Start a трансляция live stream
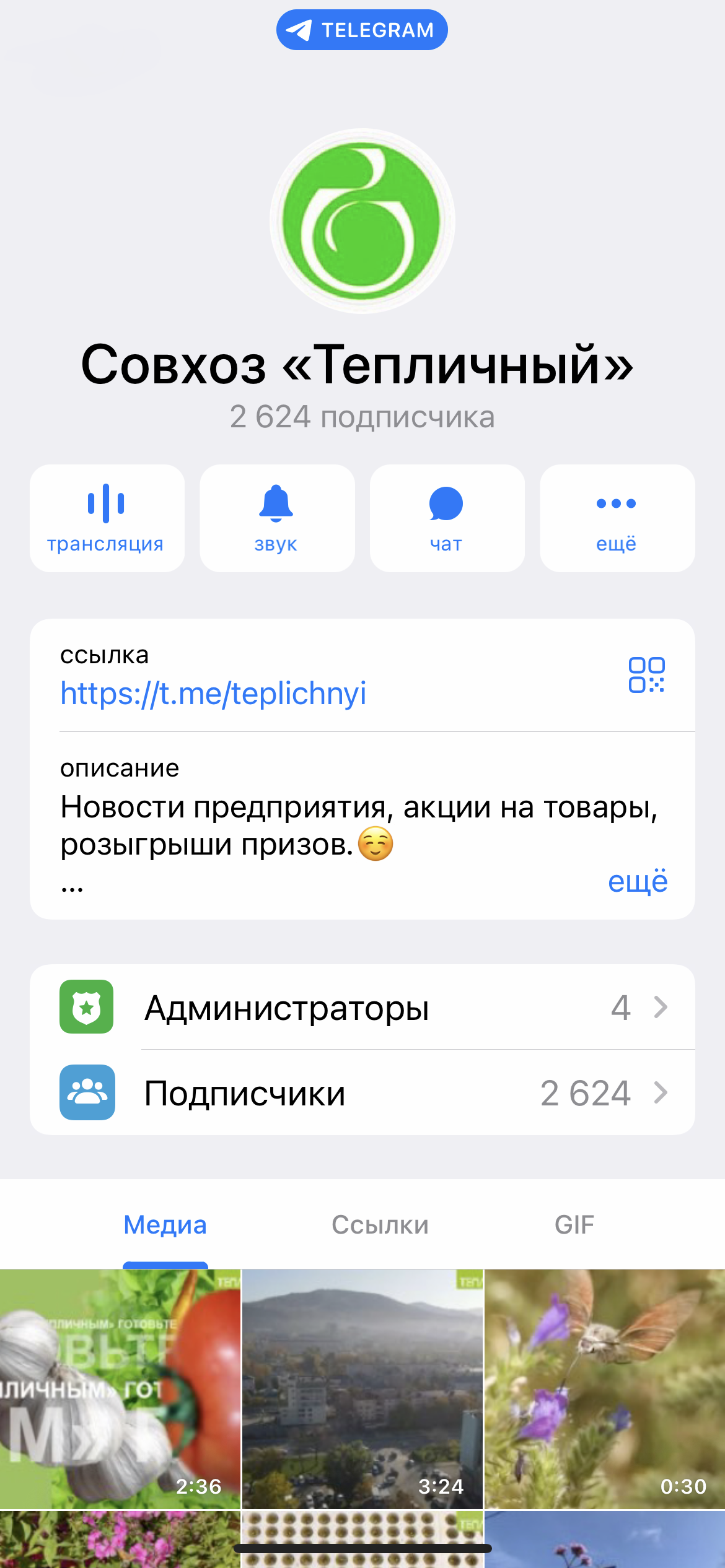 tap(107, 518)
